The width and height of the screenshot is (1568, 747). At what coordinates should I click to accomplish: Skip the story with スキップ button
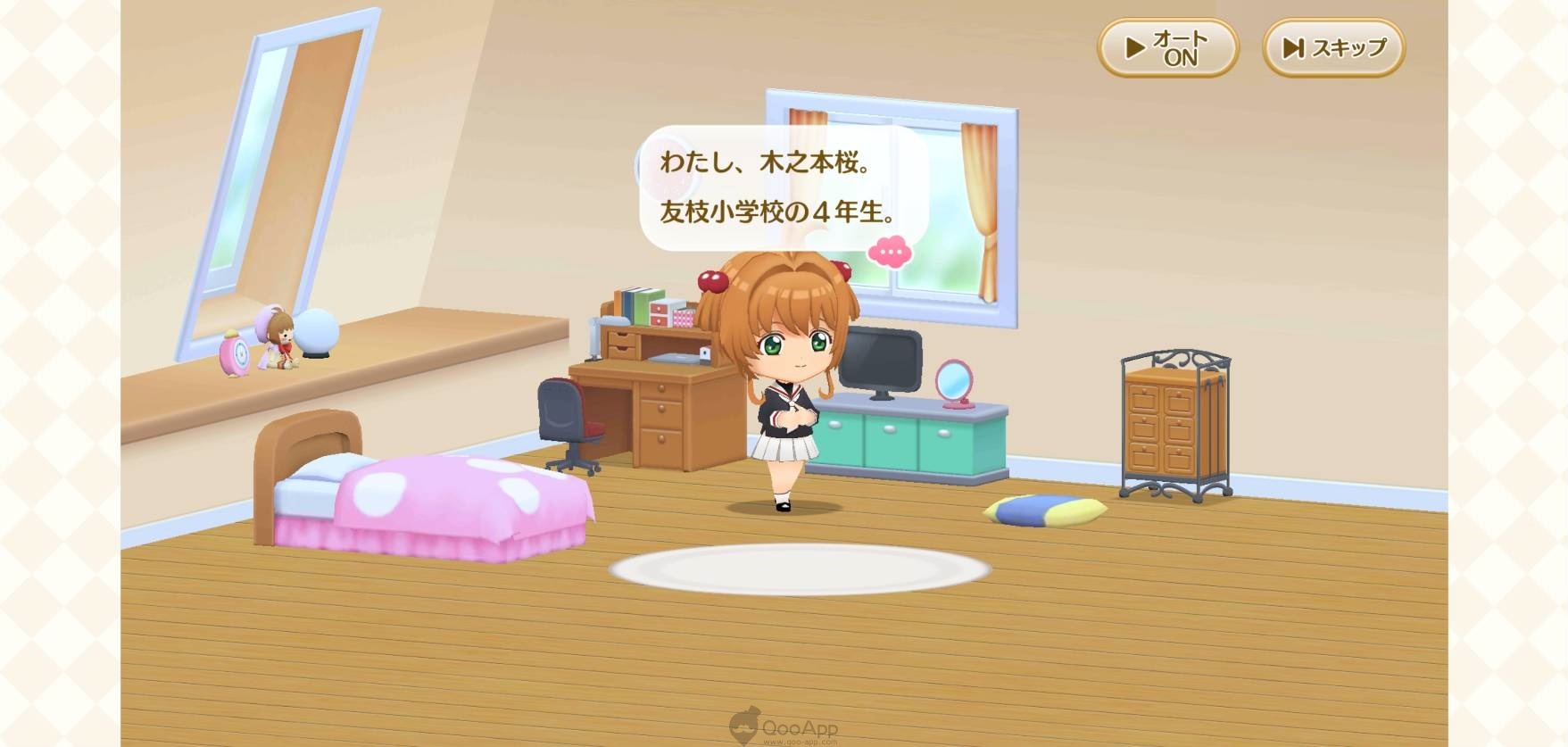coord(1333,48)
